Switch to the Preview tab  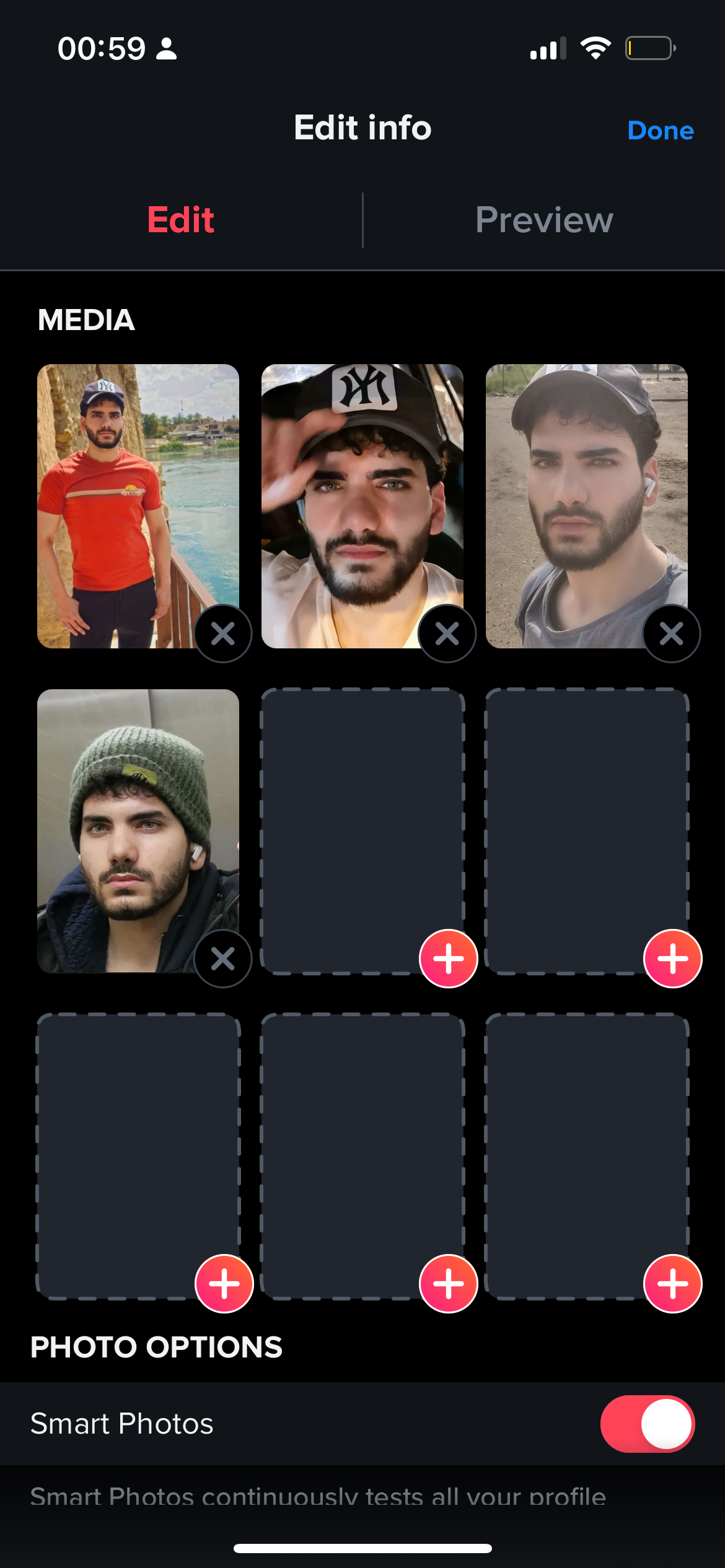coord(544,220)
